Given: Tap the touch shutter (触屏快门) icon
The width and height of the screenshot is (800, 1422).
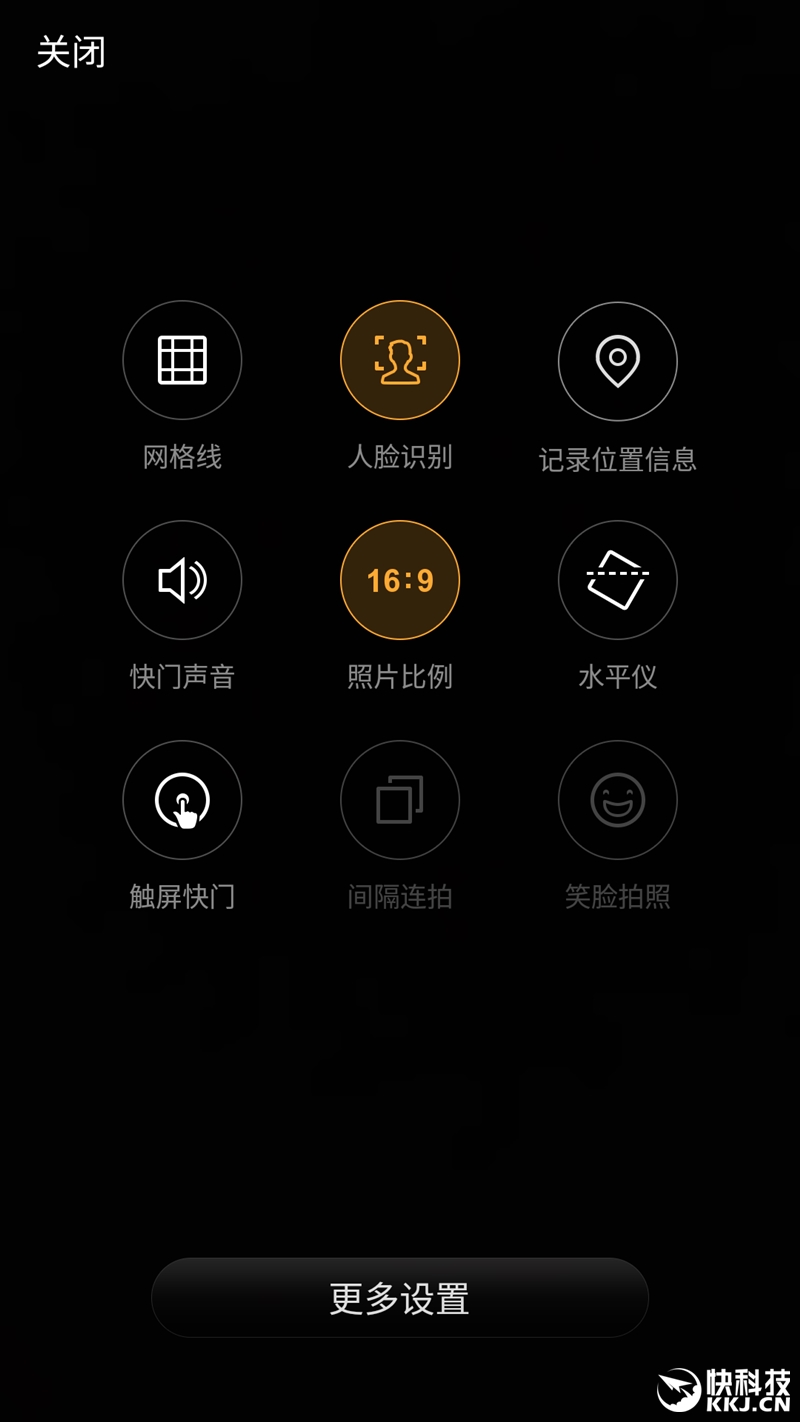Looking at the screenshot, I should pos(182,800).
